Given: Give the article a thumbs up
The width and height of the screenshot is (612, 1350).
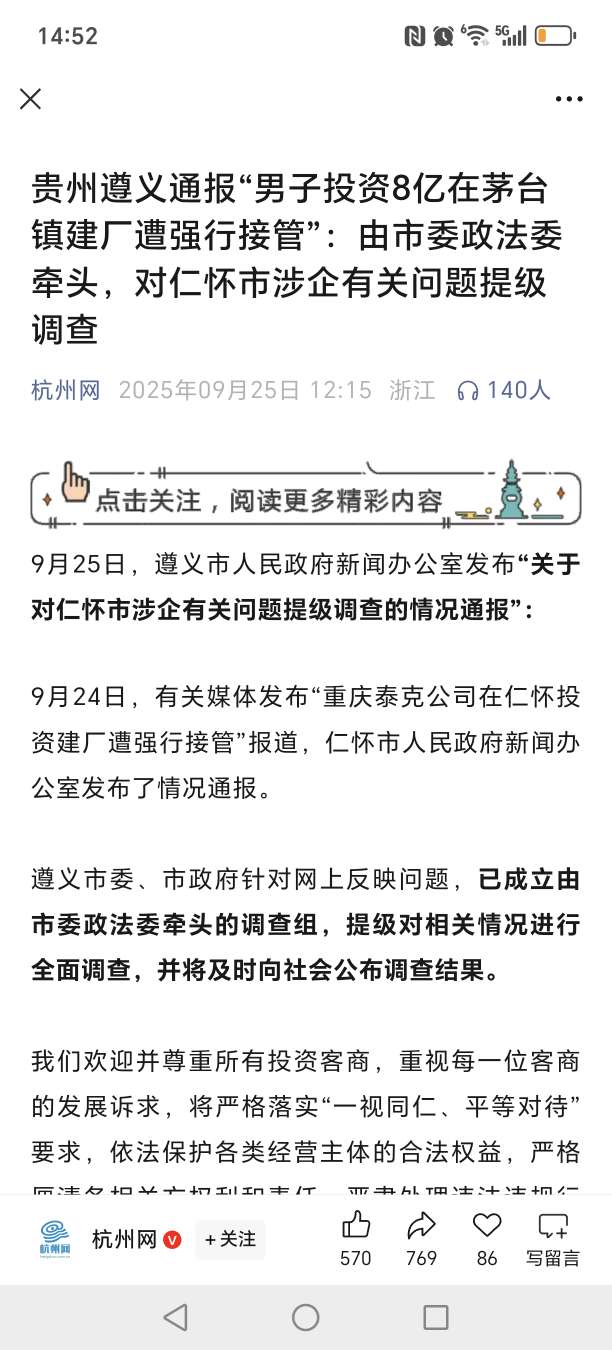Looking at the screenshot, I should pos(356,1226).
